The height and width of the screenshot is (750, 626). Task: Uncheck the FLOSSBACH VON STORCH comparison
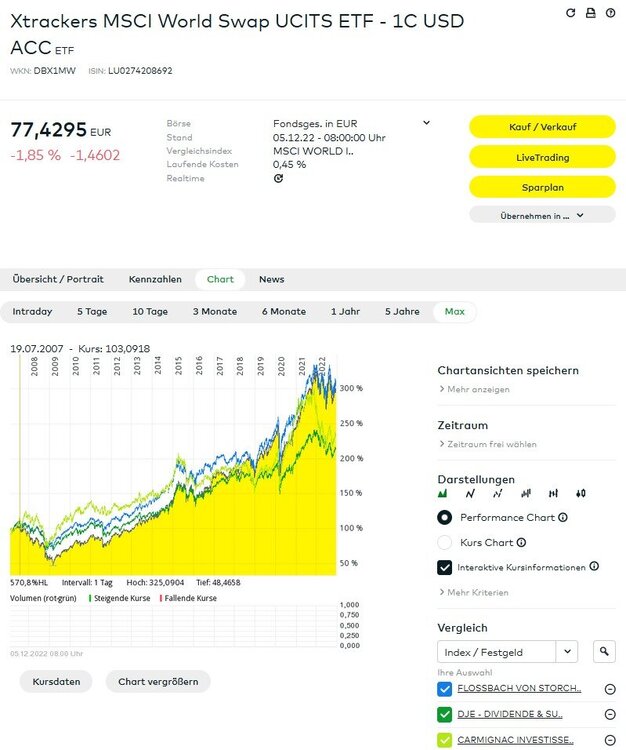(x=445, y=688)
